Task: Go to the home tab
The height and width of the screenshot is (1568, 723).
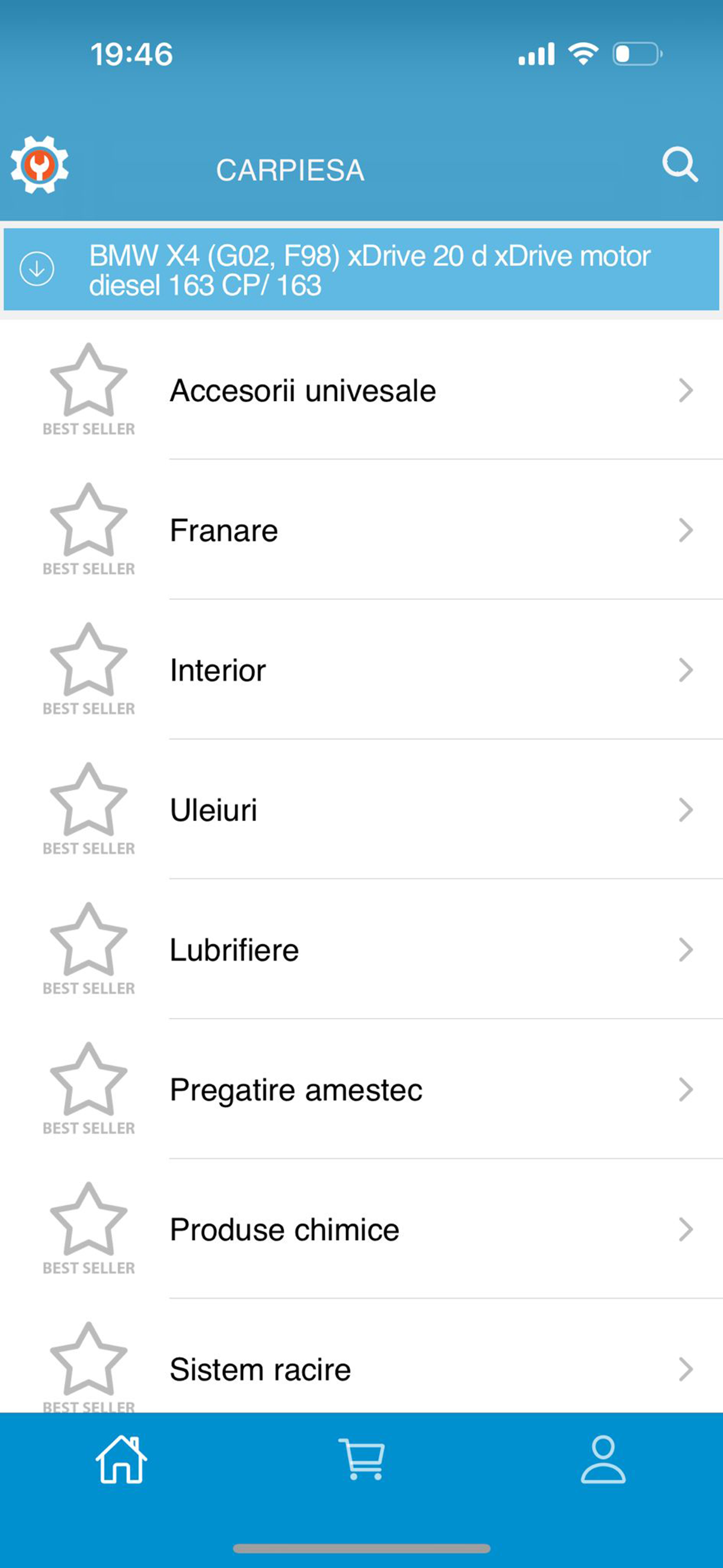Action: coord(121,1459)
